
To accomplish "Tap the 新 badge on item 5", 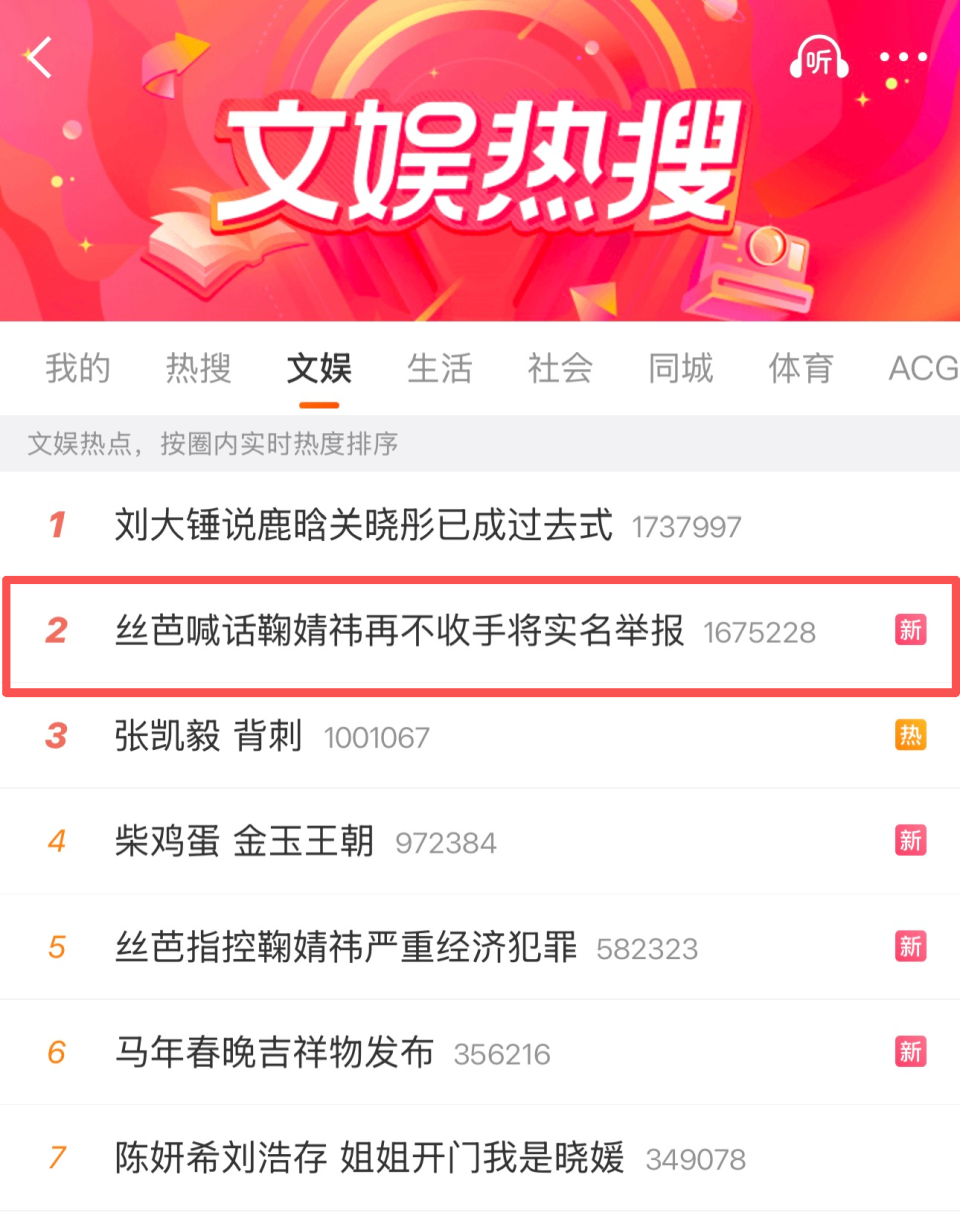I will [910, 947].
